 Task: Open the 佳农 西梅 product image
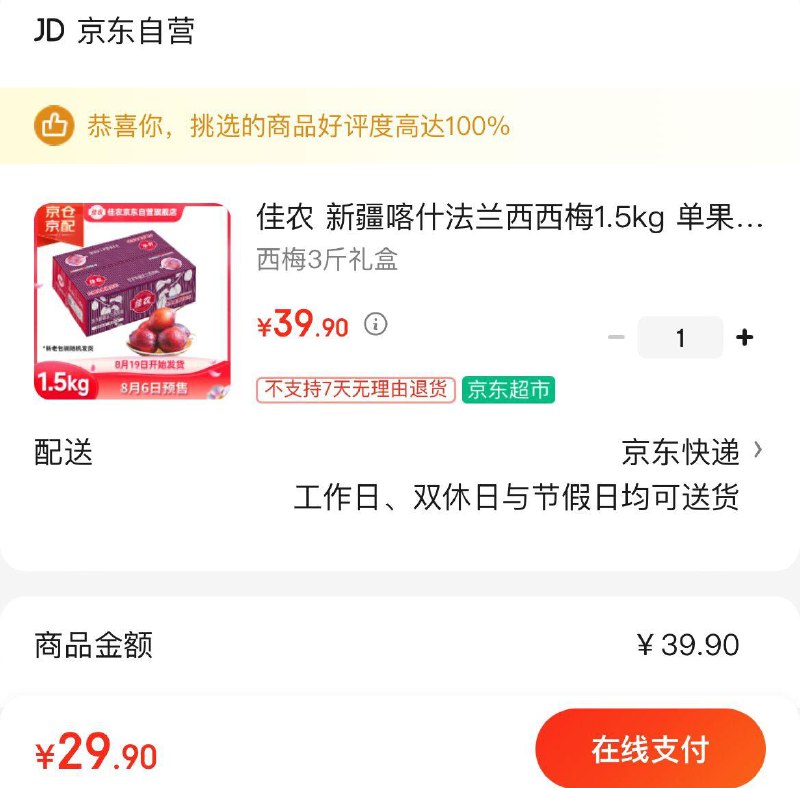pos(132,301)
